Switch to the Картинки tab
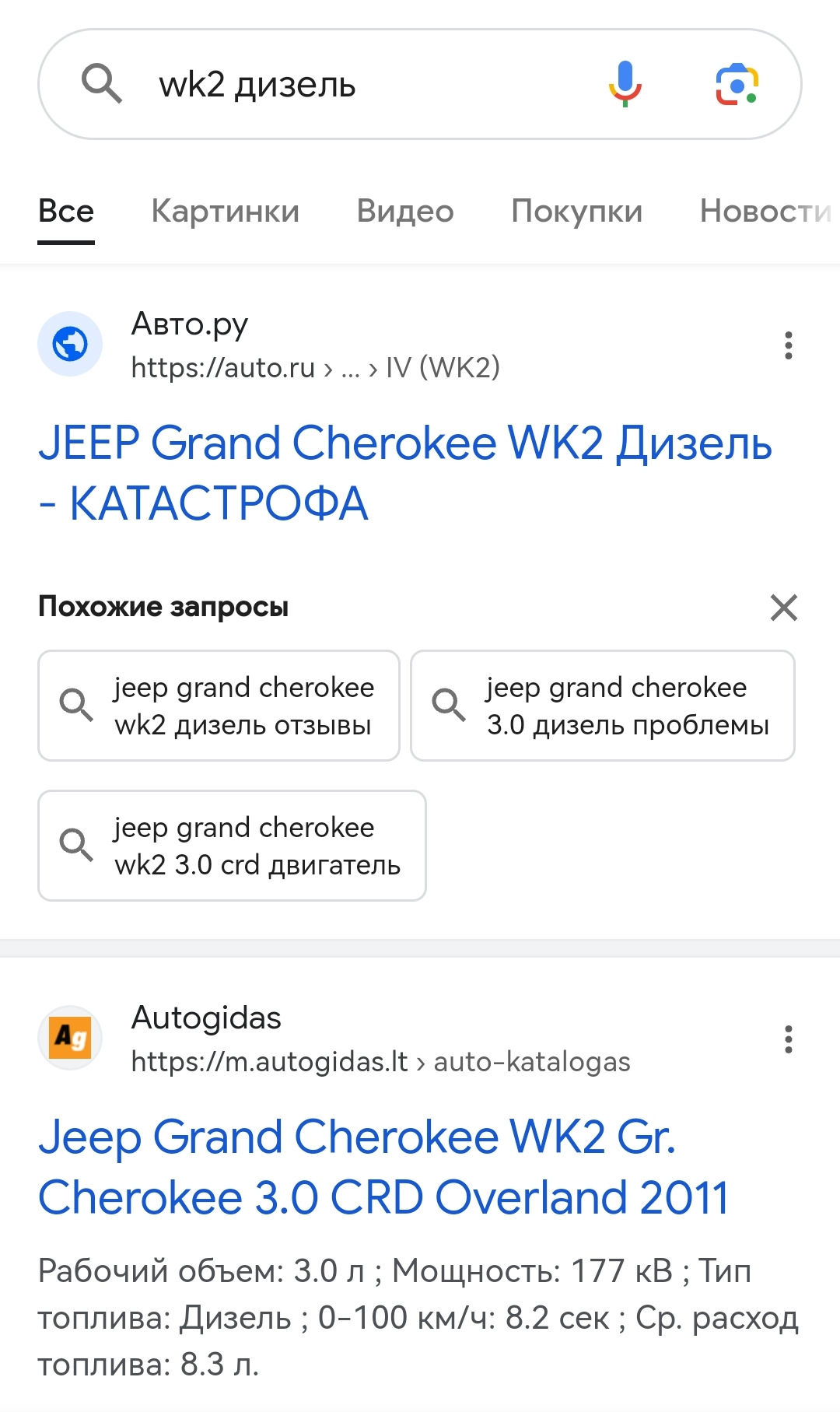 (226, 211)
